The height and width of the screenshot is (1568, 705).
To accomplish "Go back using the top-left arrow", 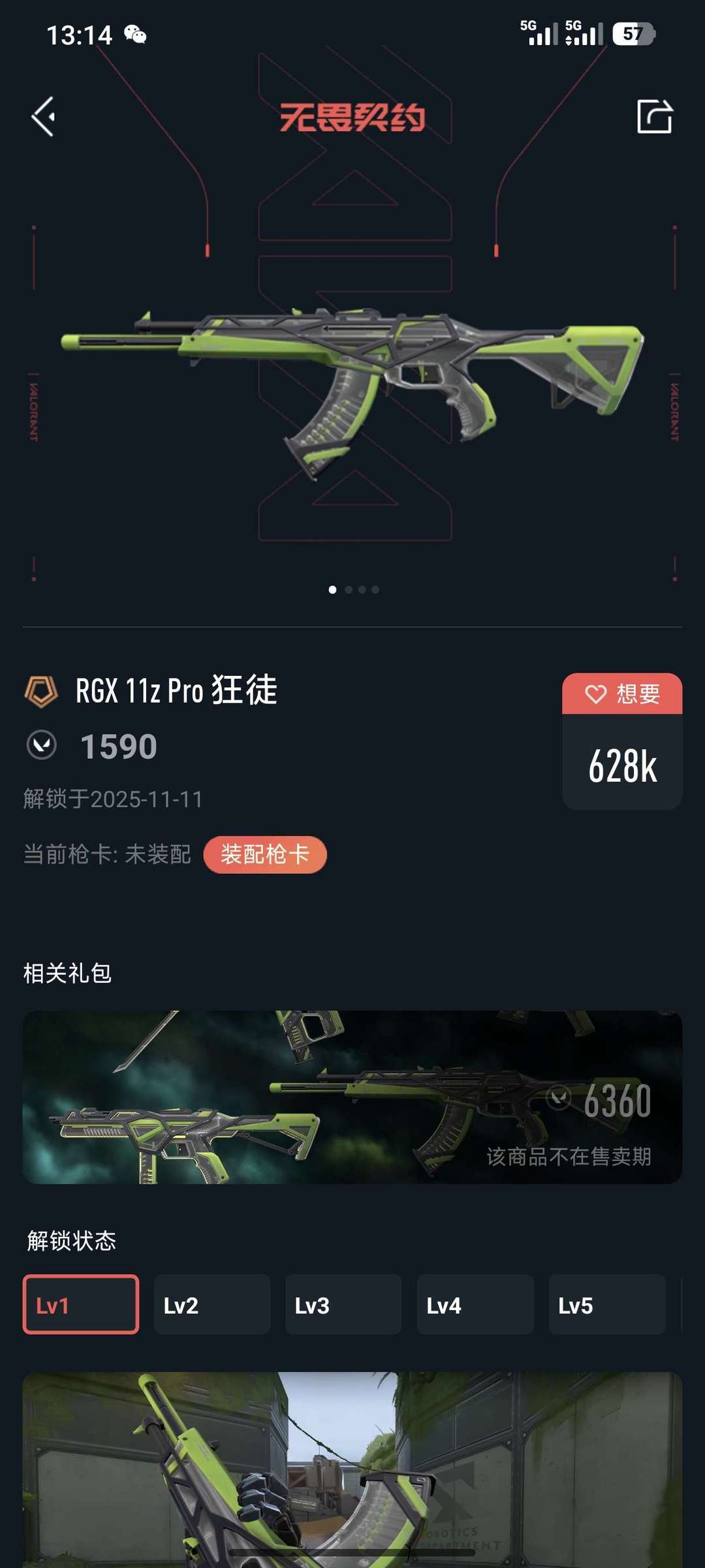I will pos(44,117).
